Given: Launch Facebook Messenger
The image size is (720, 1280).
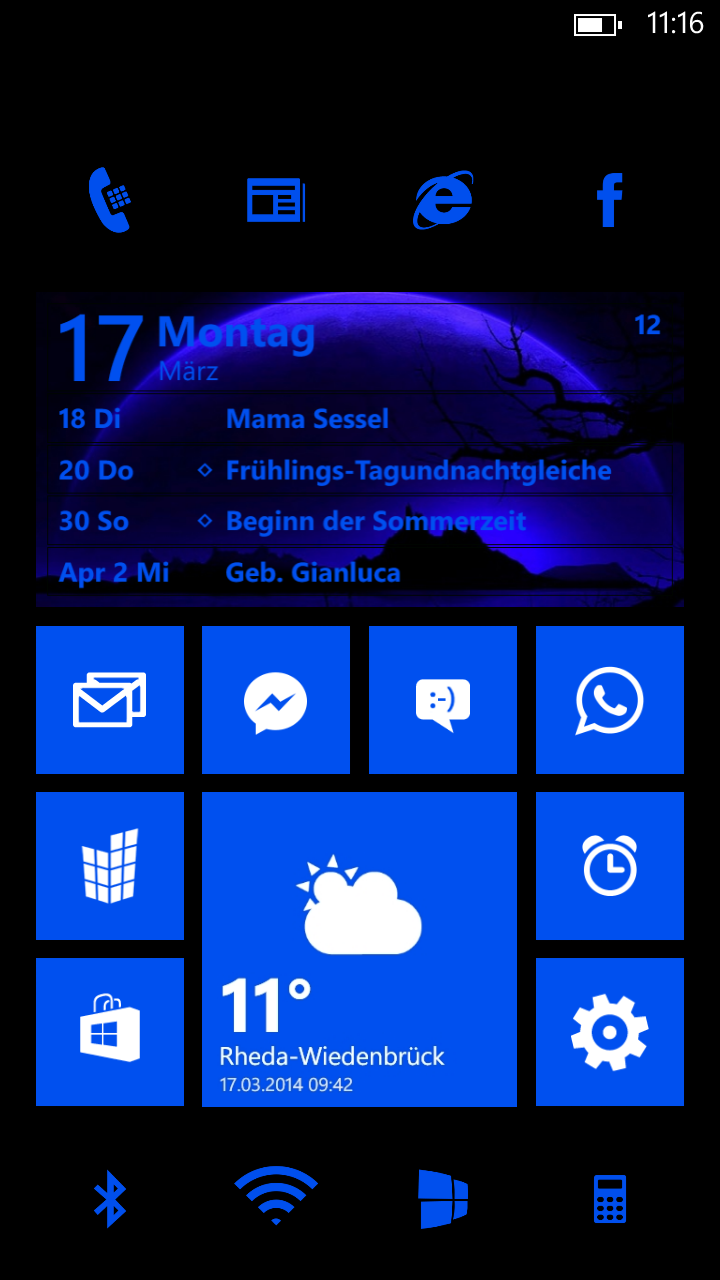Looking at the screenshot, I should click(276, 700).
